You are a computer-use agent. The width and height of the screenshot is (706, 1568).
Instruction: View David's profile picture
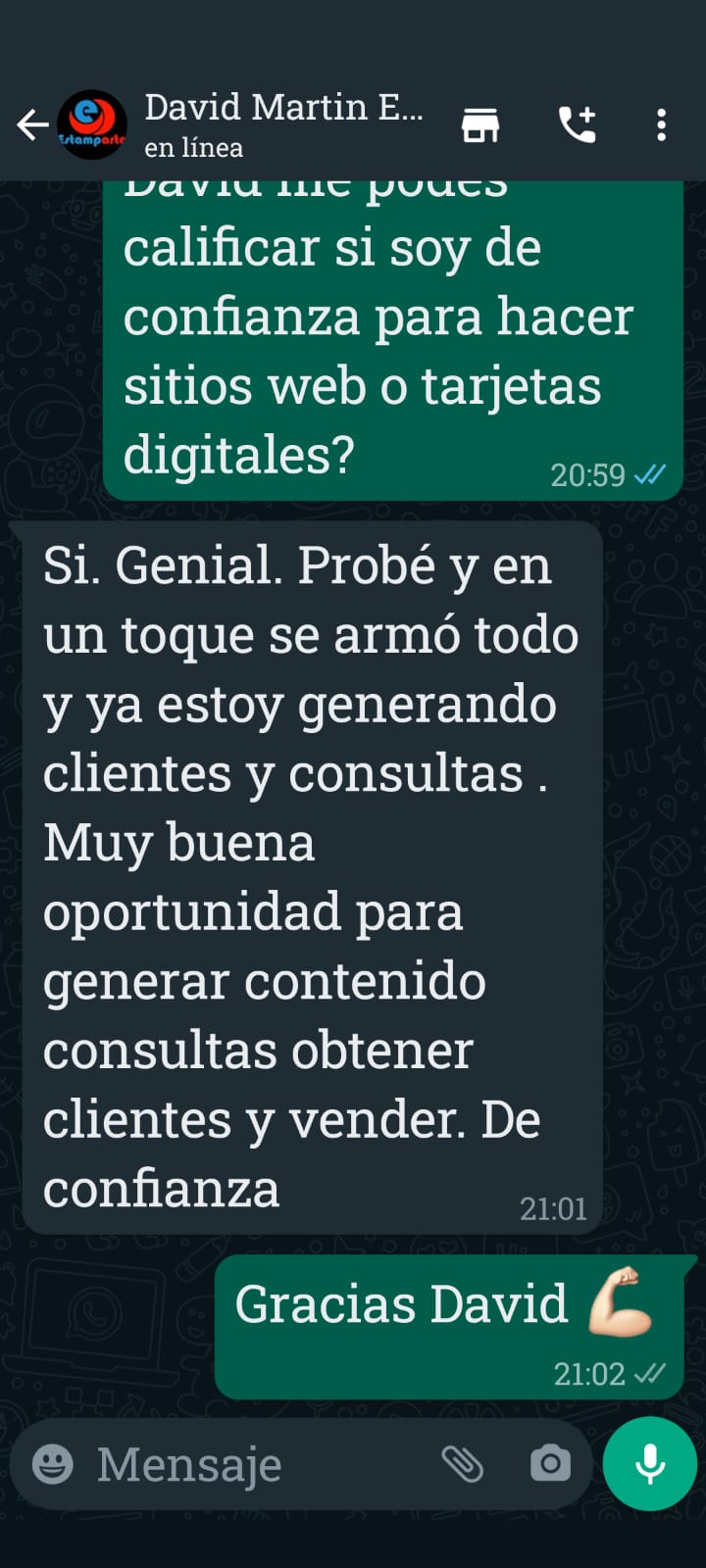point(92,124)
